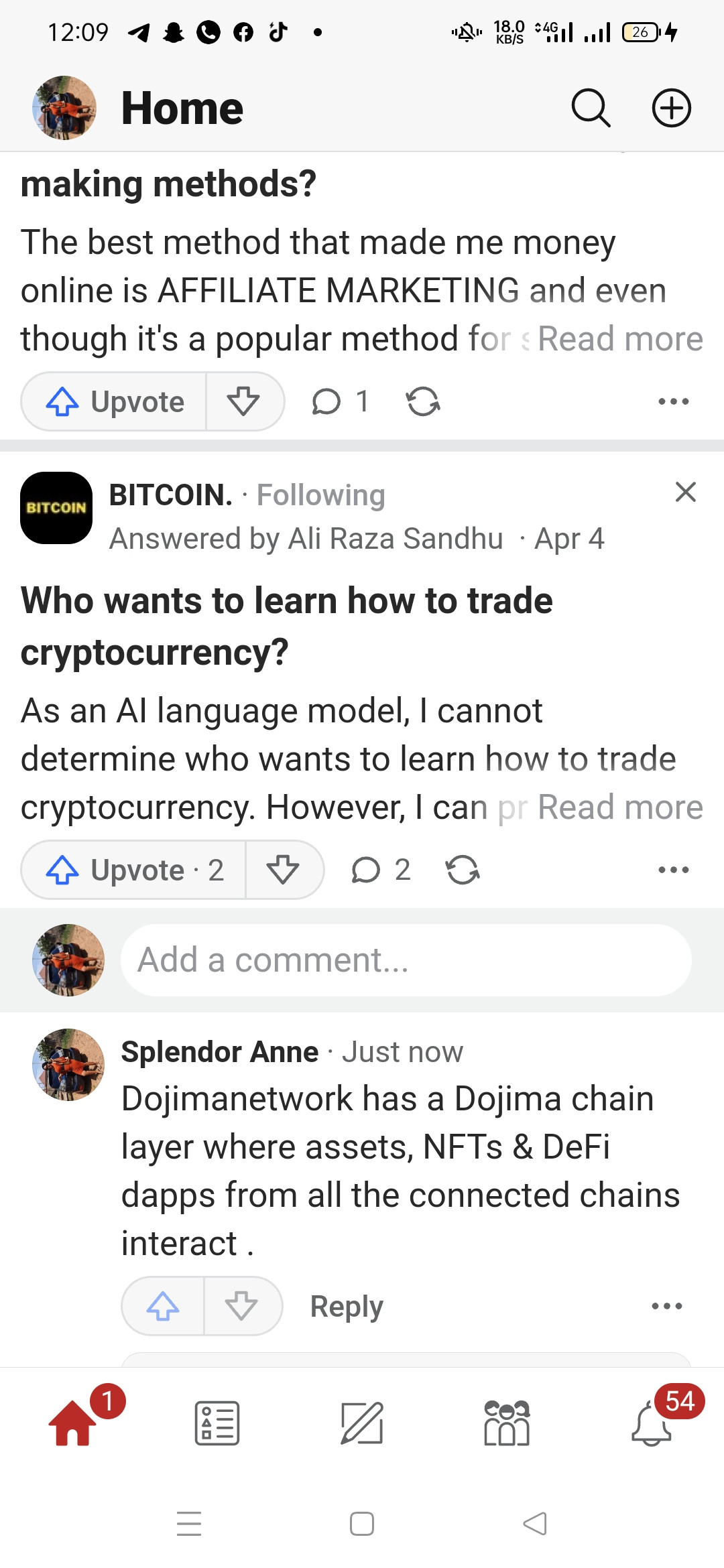The image size is (724, 1568).
Task: Downvote the affiliate marketing answer
Action: point(243,401)
